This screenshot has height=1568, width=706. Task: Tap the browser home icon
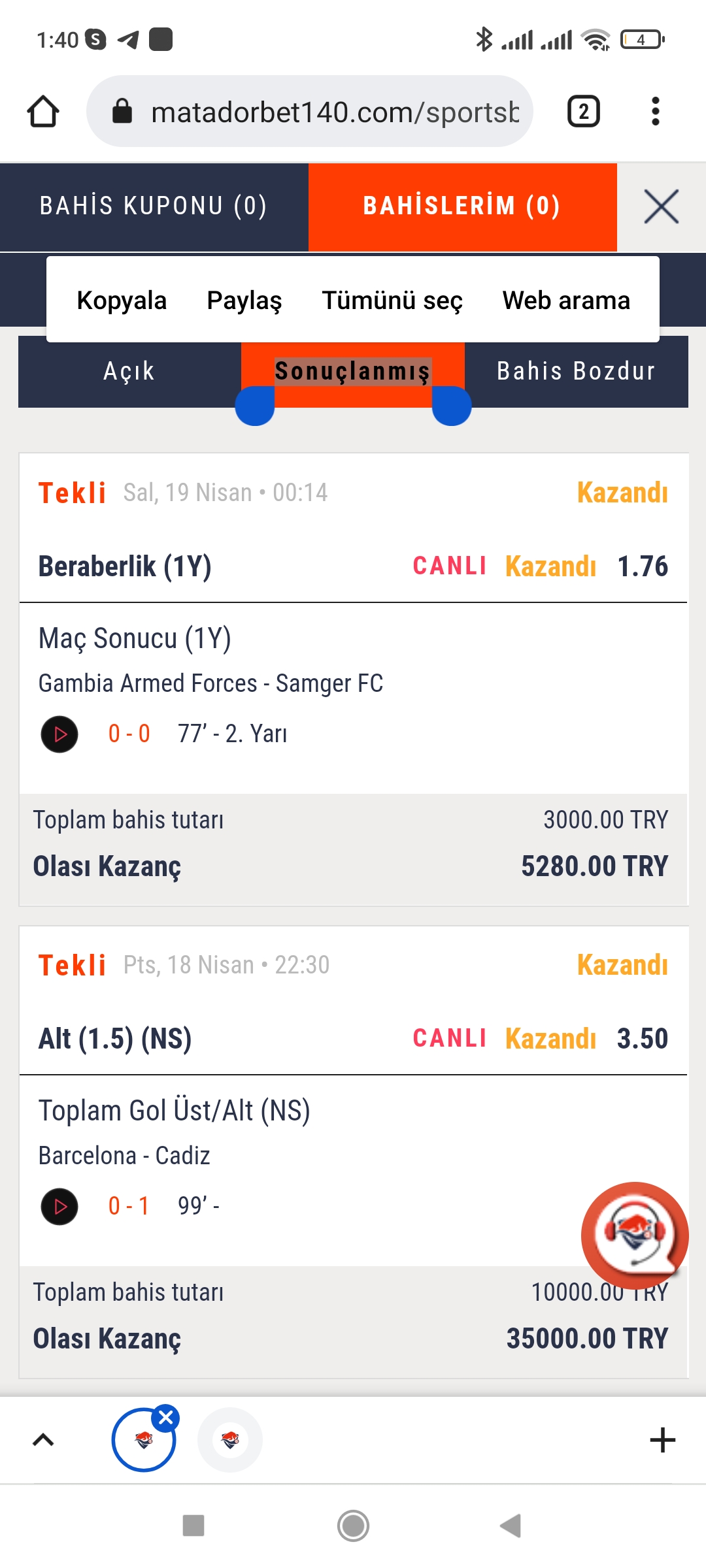(x=43, y=111)
